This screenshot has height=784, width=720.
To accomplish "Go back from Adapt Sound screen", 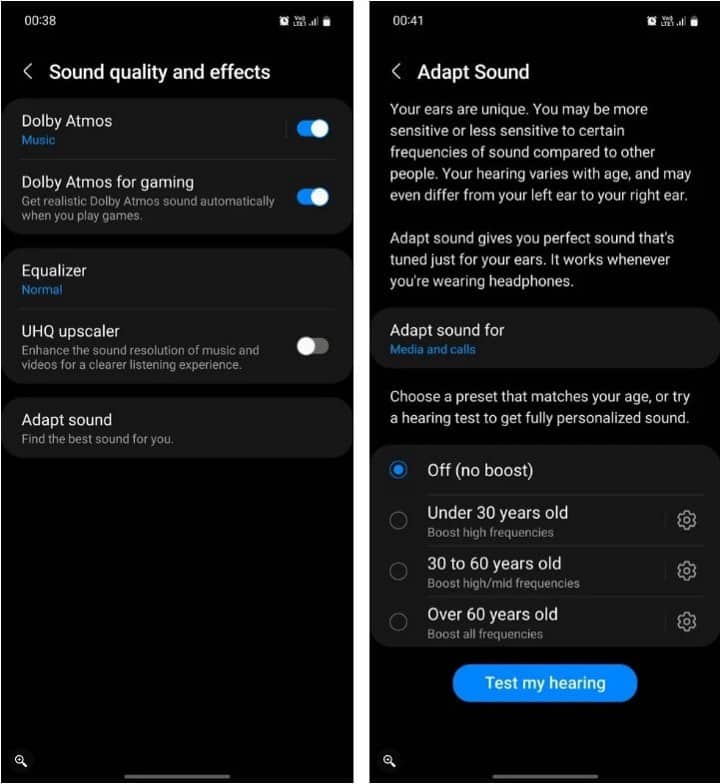I will [x=396, y=72].
